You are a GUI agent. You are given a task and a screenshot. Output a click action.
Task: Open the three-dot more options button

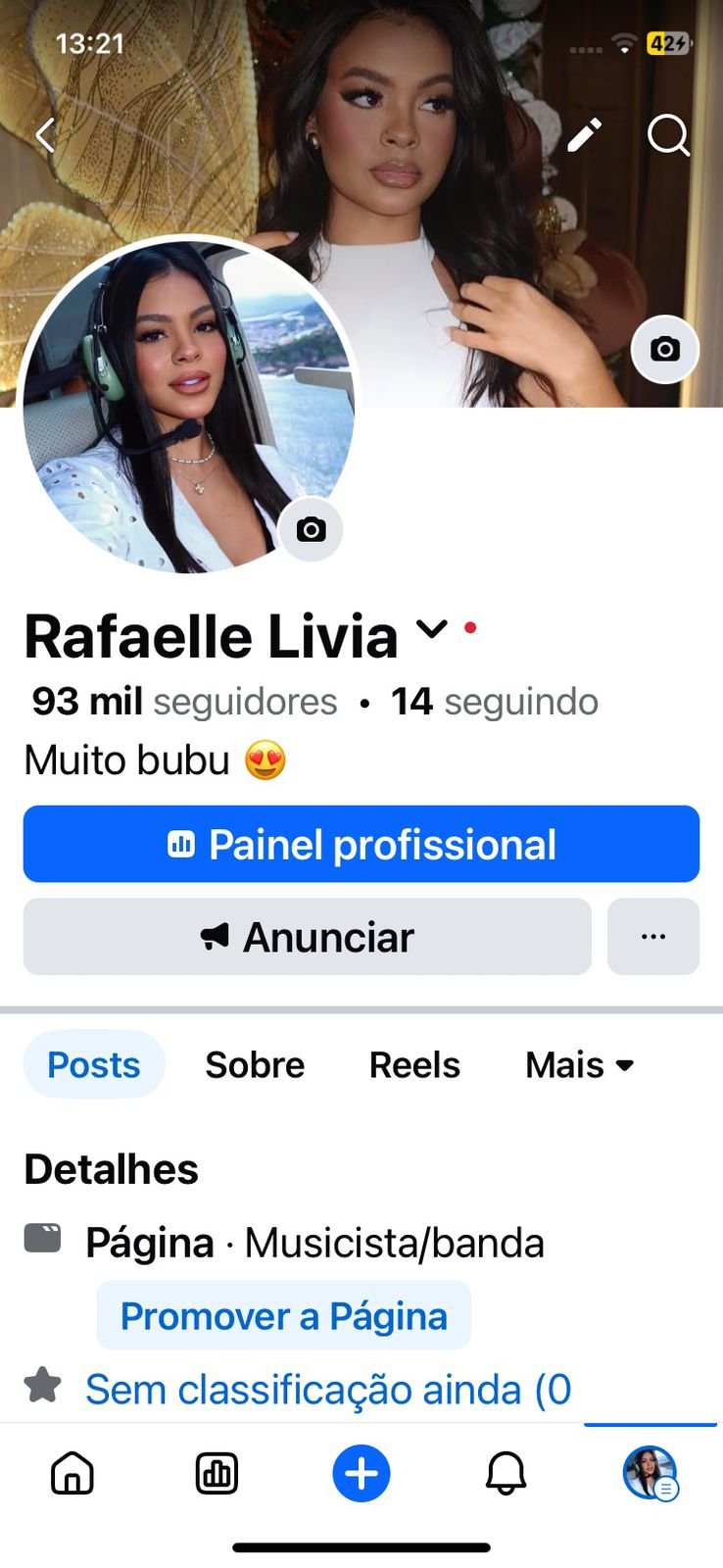[653, 938]
